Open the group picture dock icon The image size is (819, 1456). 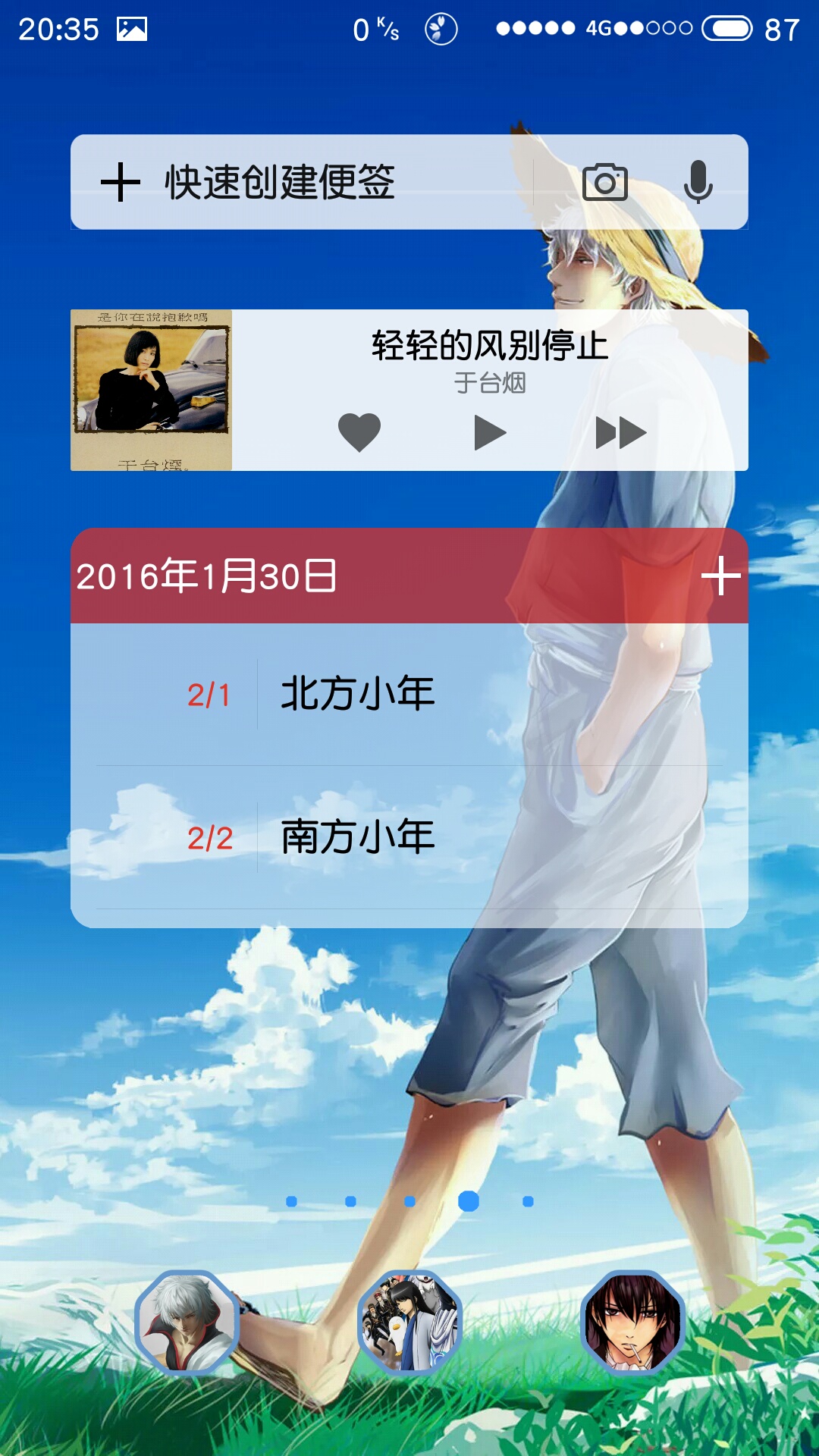tap(409, 1323)
